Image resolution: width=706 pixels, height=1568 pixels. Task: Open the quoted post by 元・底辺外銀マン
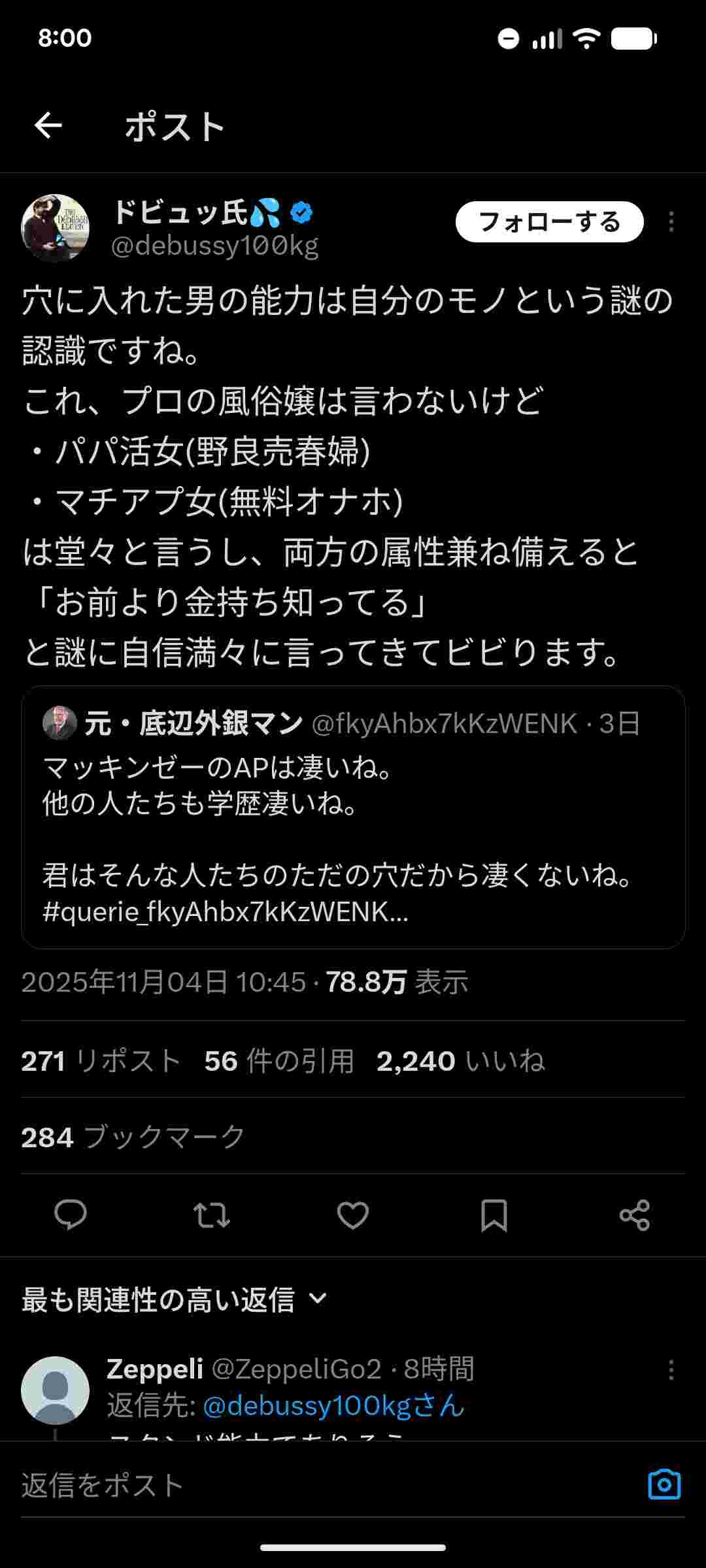pos(353,817)
